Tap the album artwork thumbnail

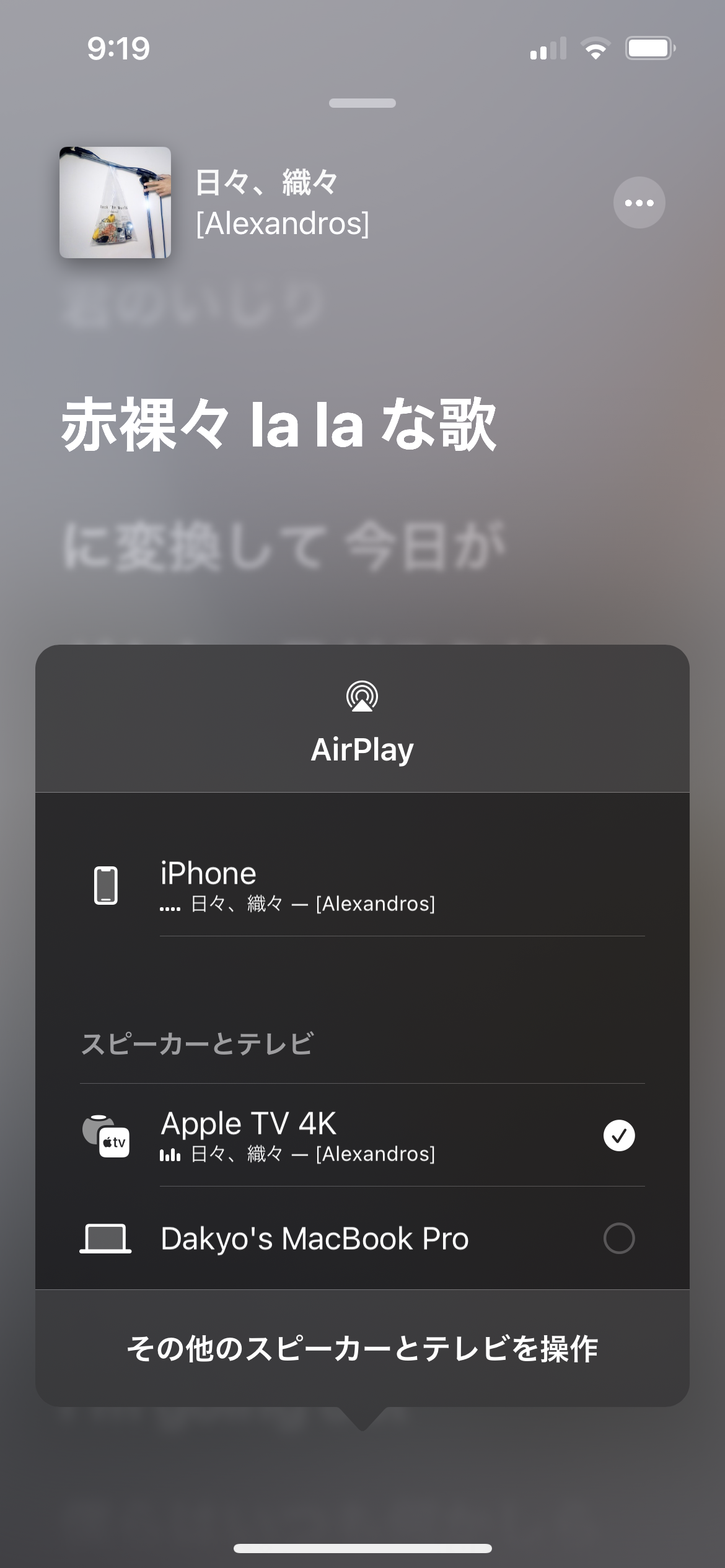coord(115,203)
